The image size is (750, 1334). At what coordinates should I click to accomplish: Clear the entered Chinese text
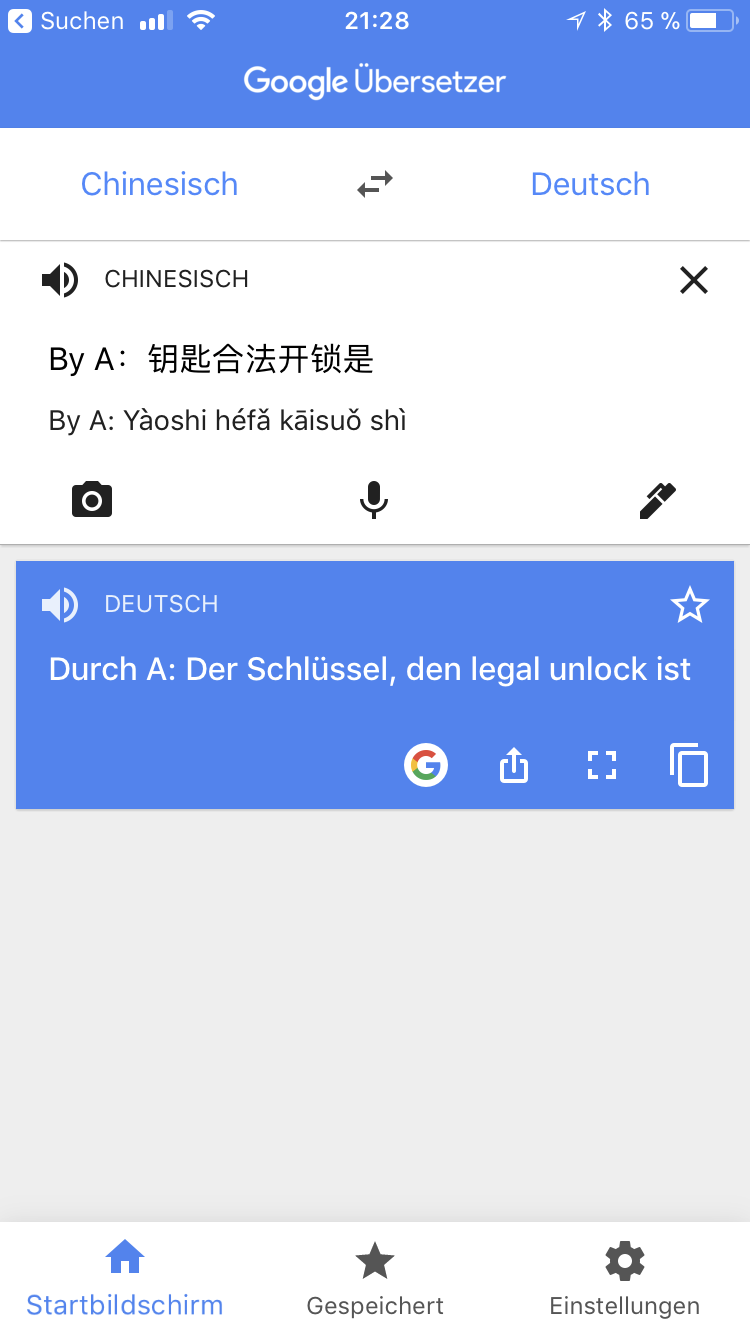(693, 280)
